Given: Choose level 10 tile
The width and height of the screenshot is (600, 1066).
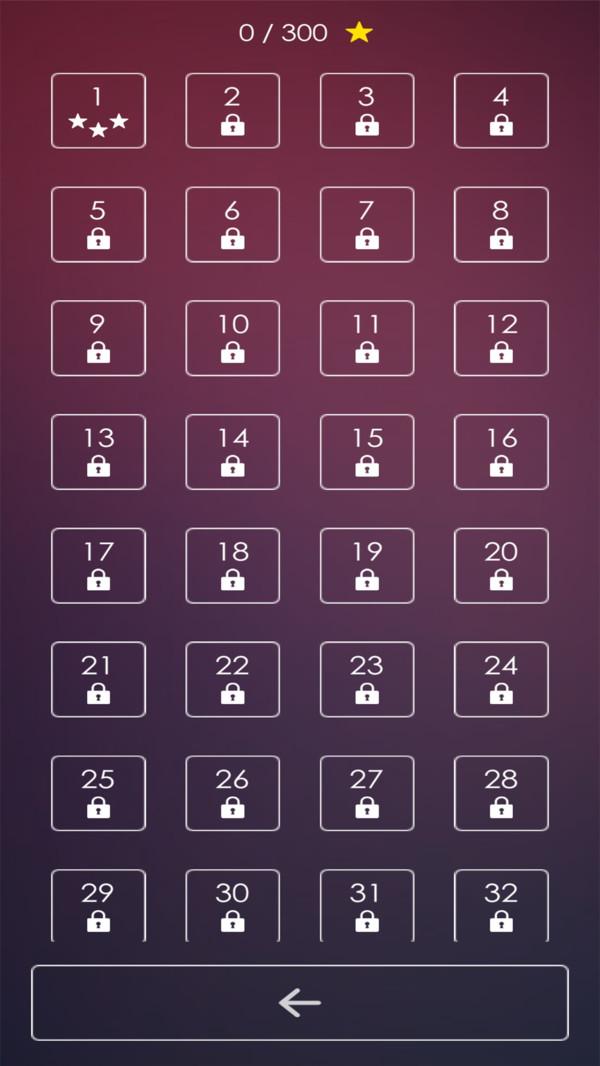Looking at the screenshot, I should pyautogui.click(x=232, y=338).
